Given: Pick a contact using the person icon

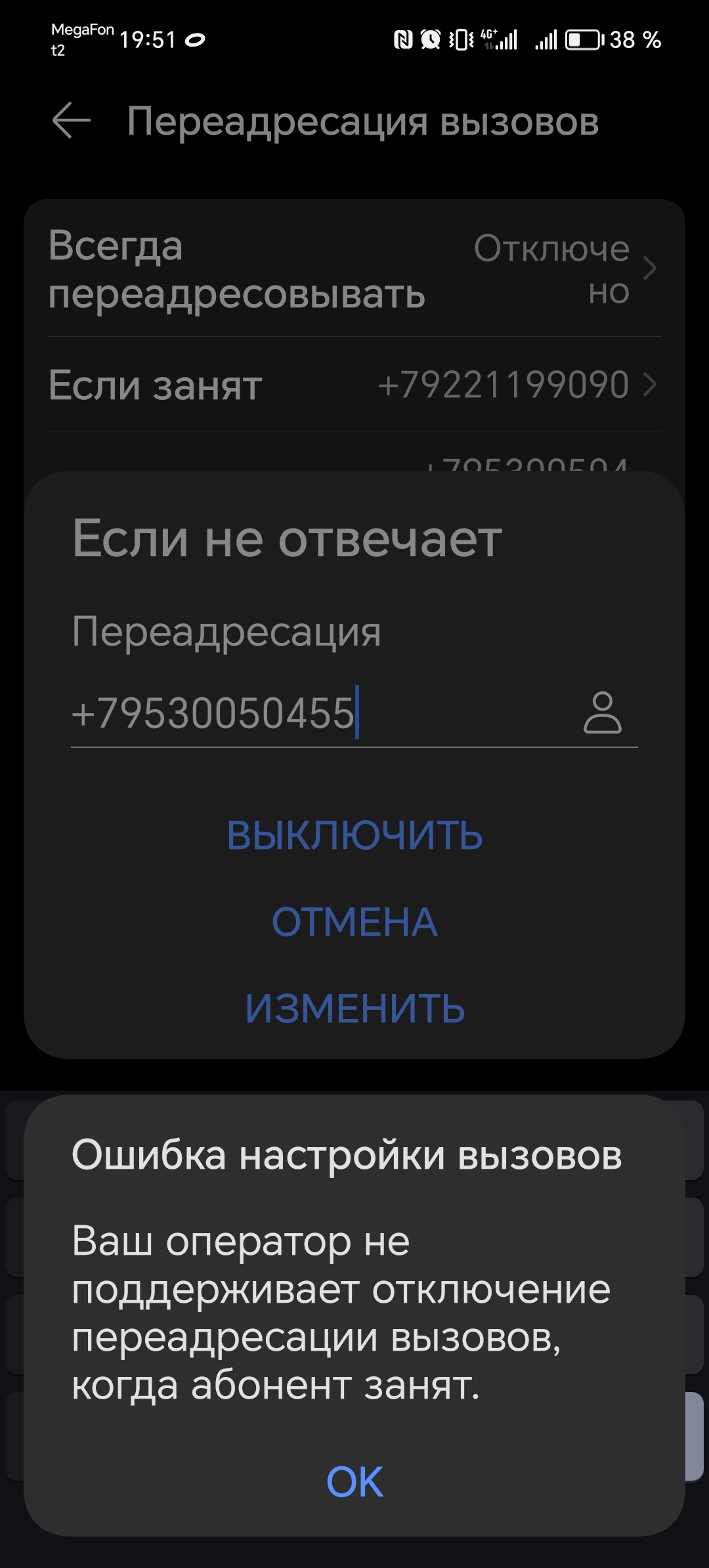Looking at the screenshot, I should [x=602, y=712].
